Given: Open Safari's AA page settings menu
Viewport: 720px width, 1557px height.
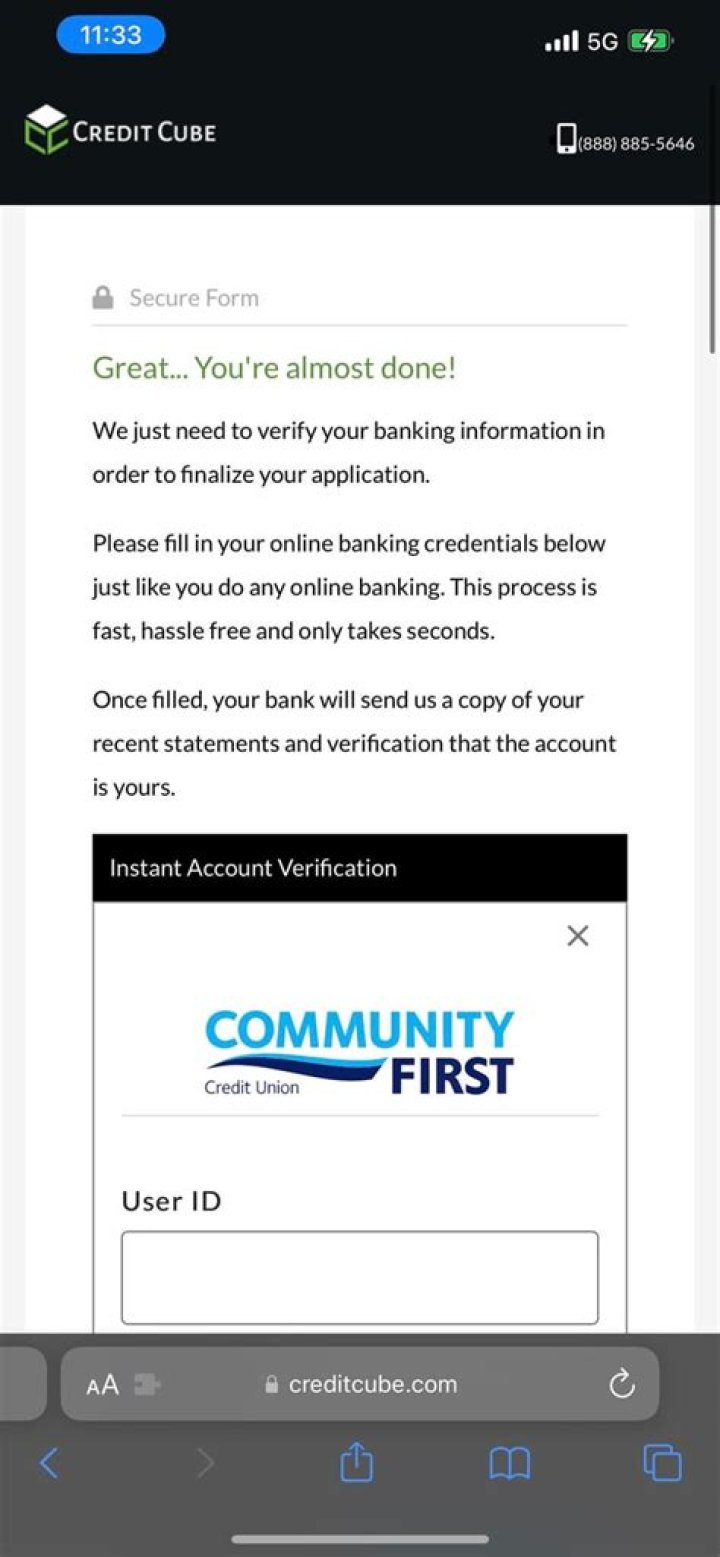Looking at the screenshot, I should coord(103,1385).
